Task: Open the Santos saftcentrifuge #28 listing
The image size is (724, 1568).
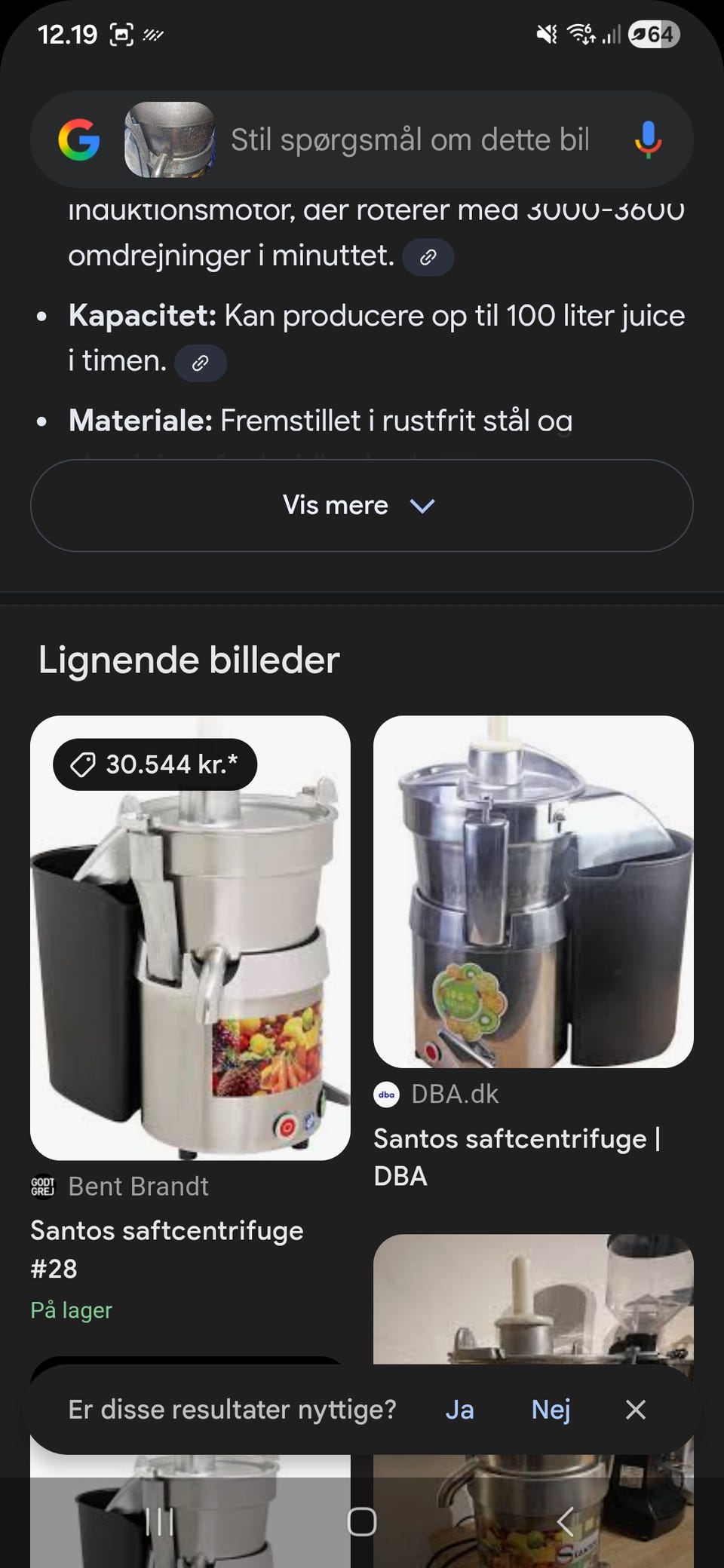Action: (167, 1249)
